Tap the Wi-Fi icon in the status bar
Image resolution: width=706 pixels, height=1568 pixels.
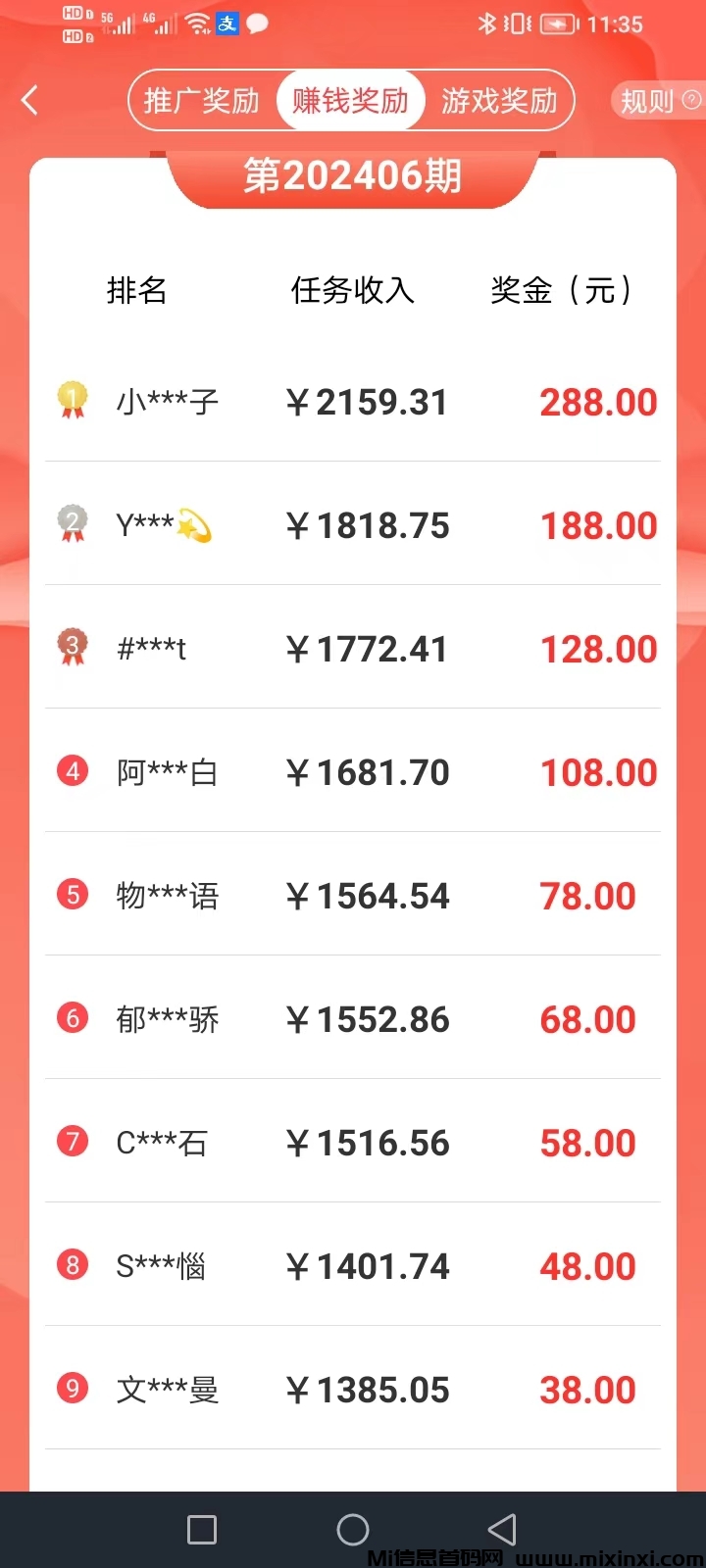tap(196, 22)
